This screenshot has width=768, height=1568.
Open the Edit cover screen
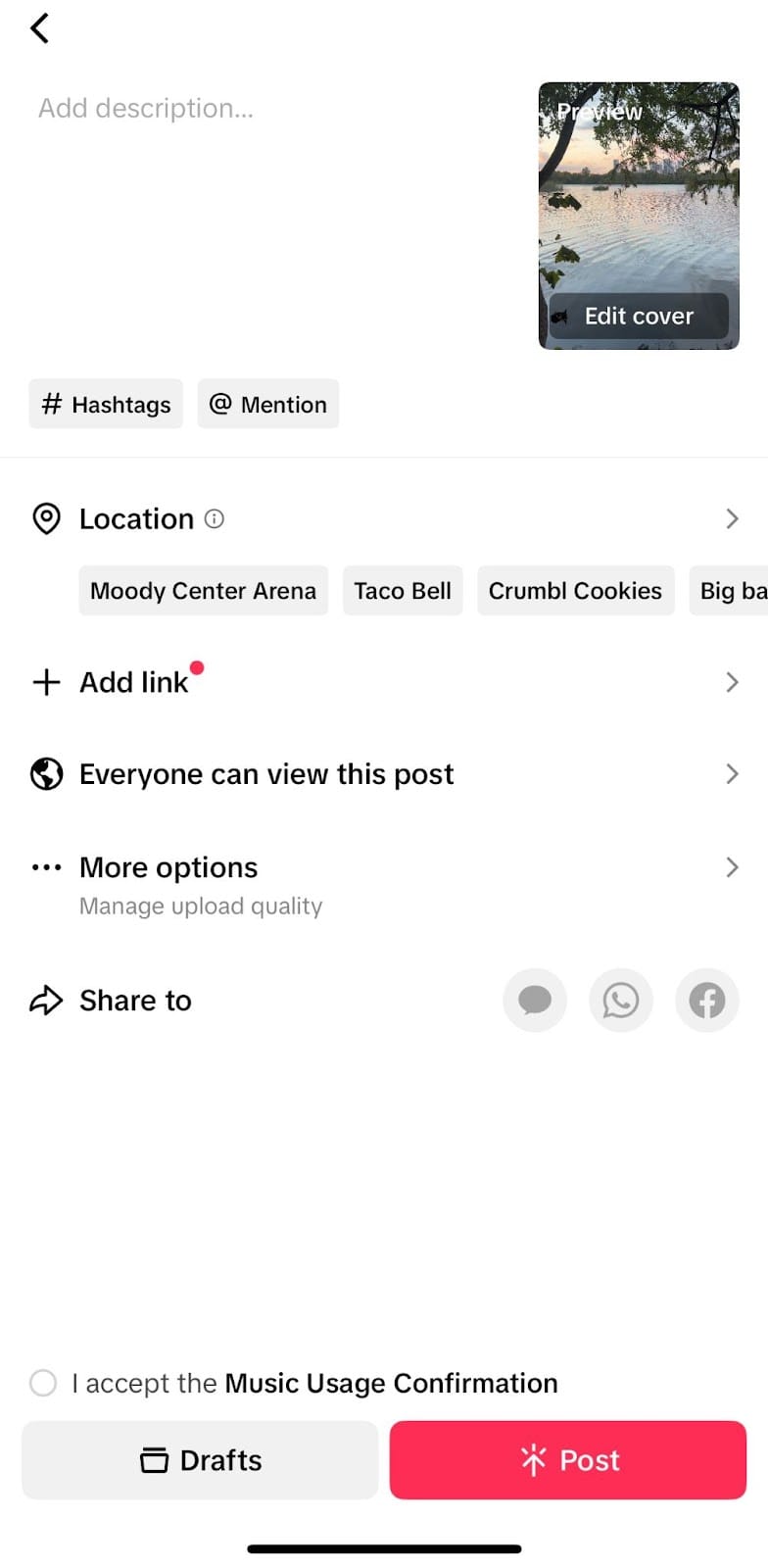tap(638, 316)
